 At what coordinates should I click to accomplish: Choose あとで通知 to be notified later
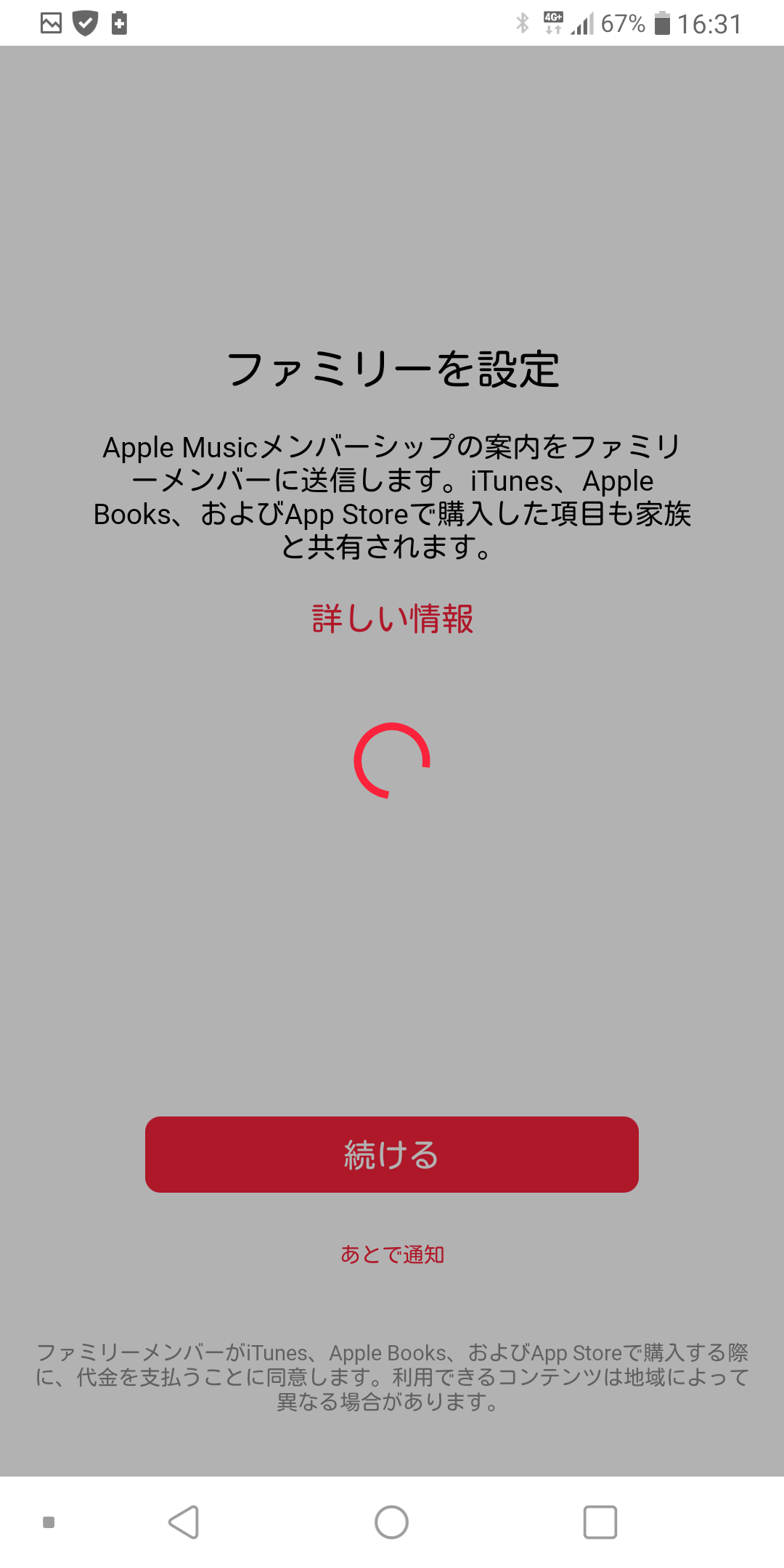pos(392,1254)
